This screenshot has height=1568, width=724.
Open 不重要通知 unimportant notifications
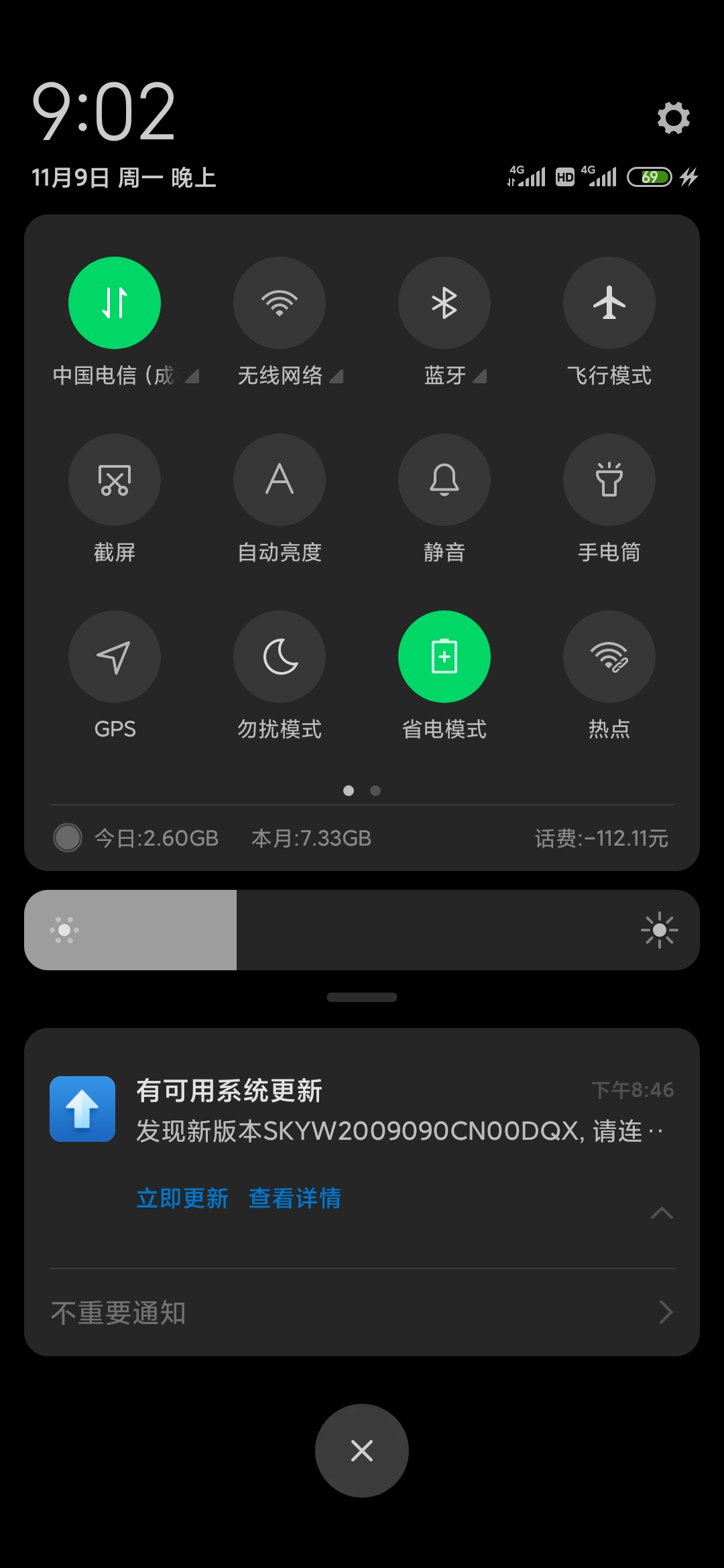tap(362, 1312)
